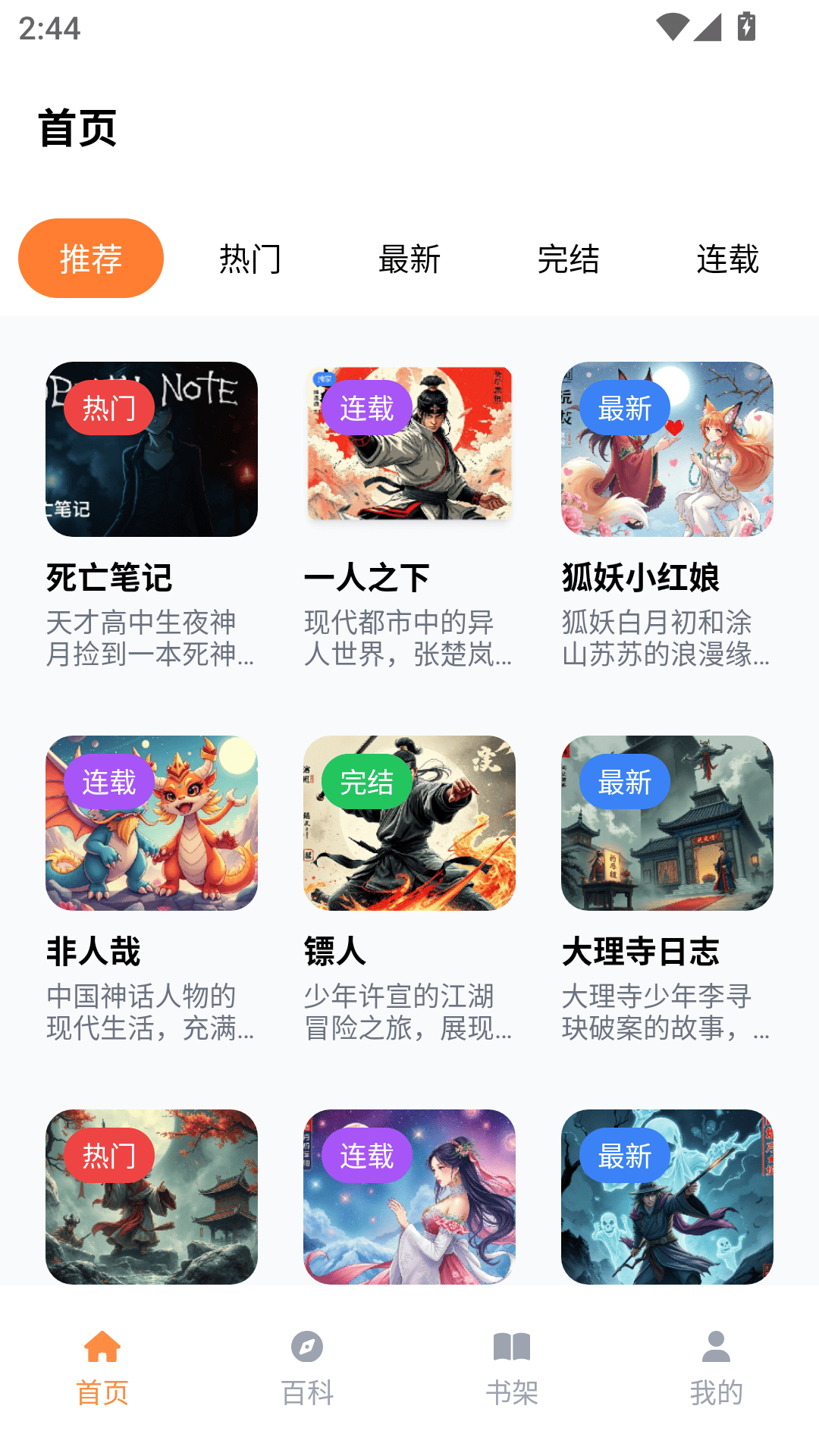Show the 完结 category
Viewport: 819px width, 1456px height.
[x=569, y=259]
